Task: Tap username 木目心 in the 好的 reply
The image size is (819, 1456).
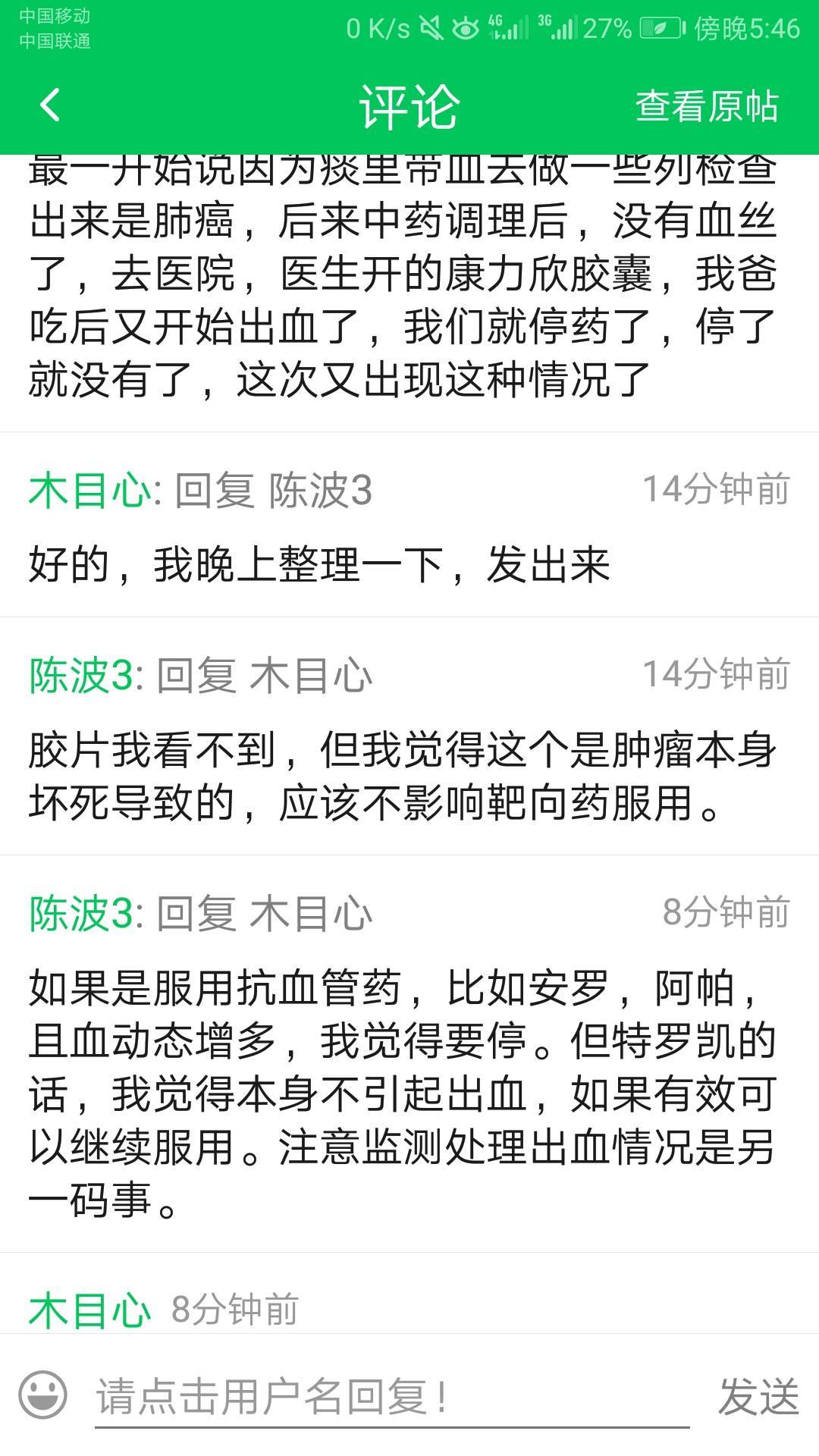Action: (89, 491)
